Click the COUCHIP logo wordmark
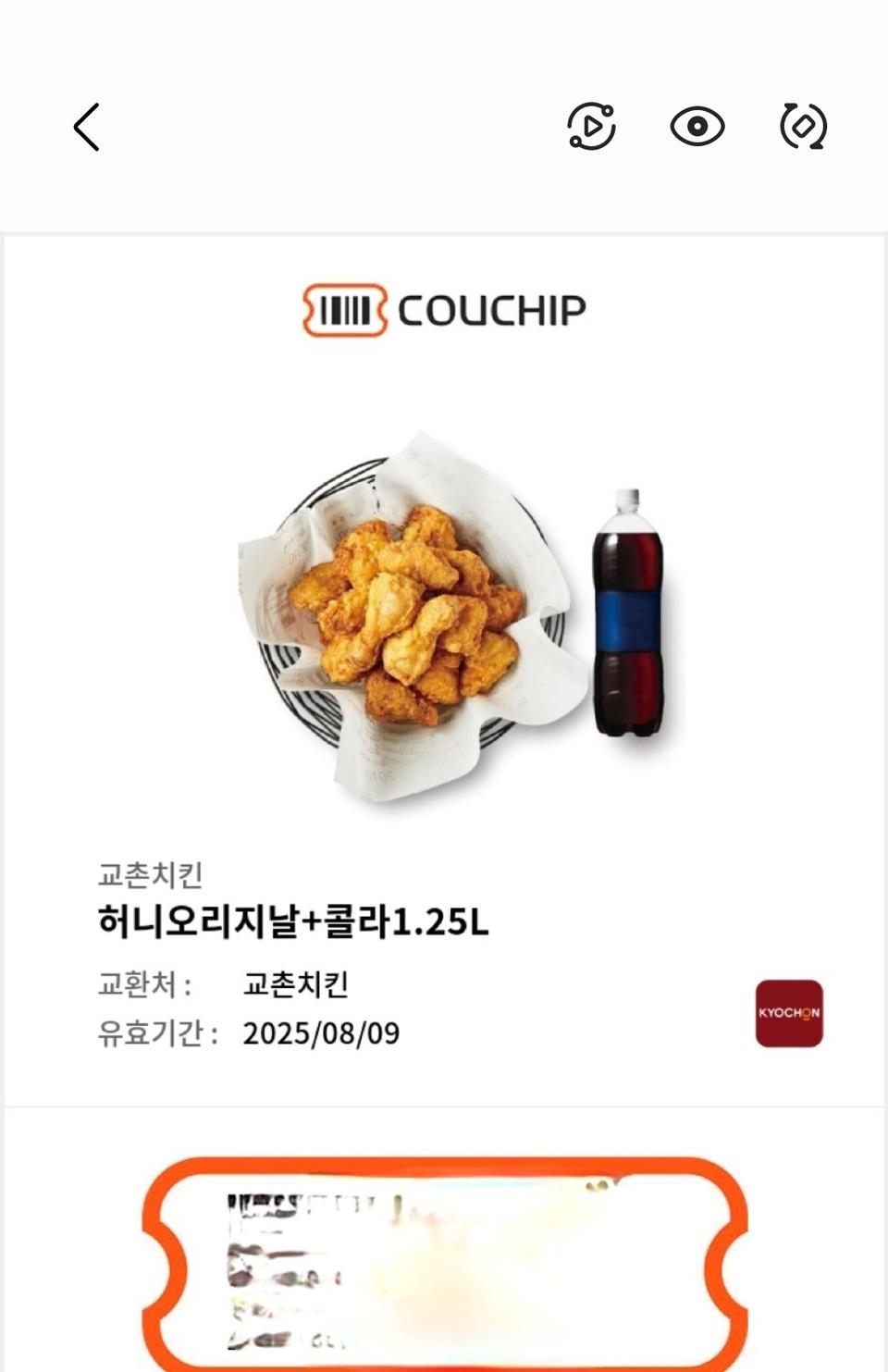The width and height of the screenshot is (888, 1372). pyautogui.click(x=492, y=311)
